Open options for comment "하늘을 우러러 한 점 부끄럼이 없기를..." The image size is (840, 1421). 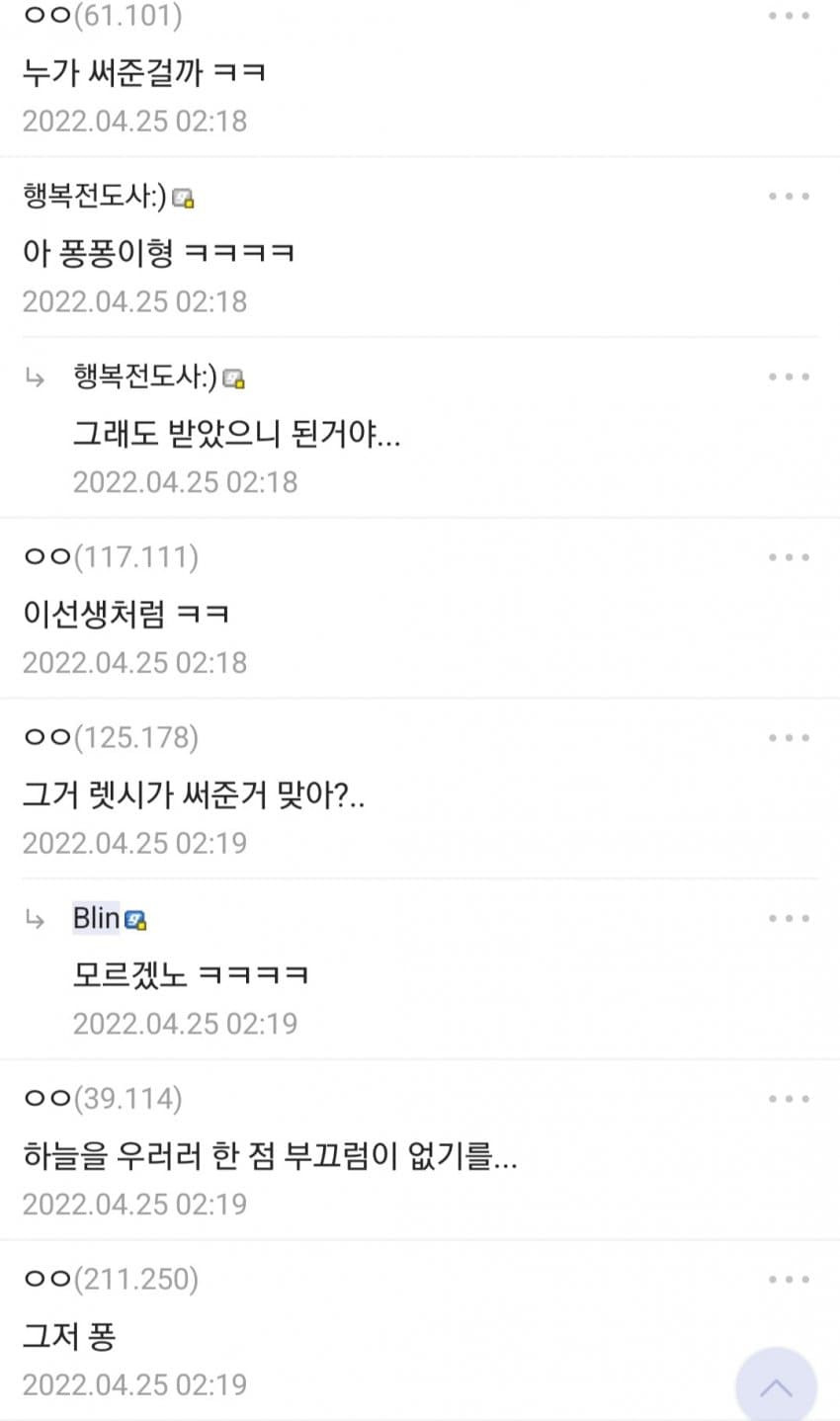pos(789,1099)
